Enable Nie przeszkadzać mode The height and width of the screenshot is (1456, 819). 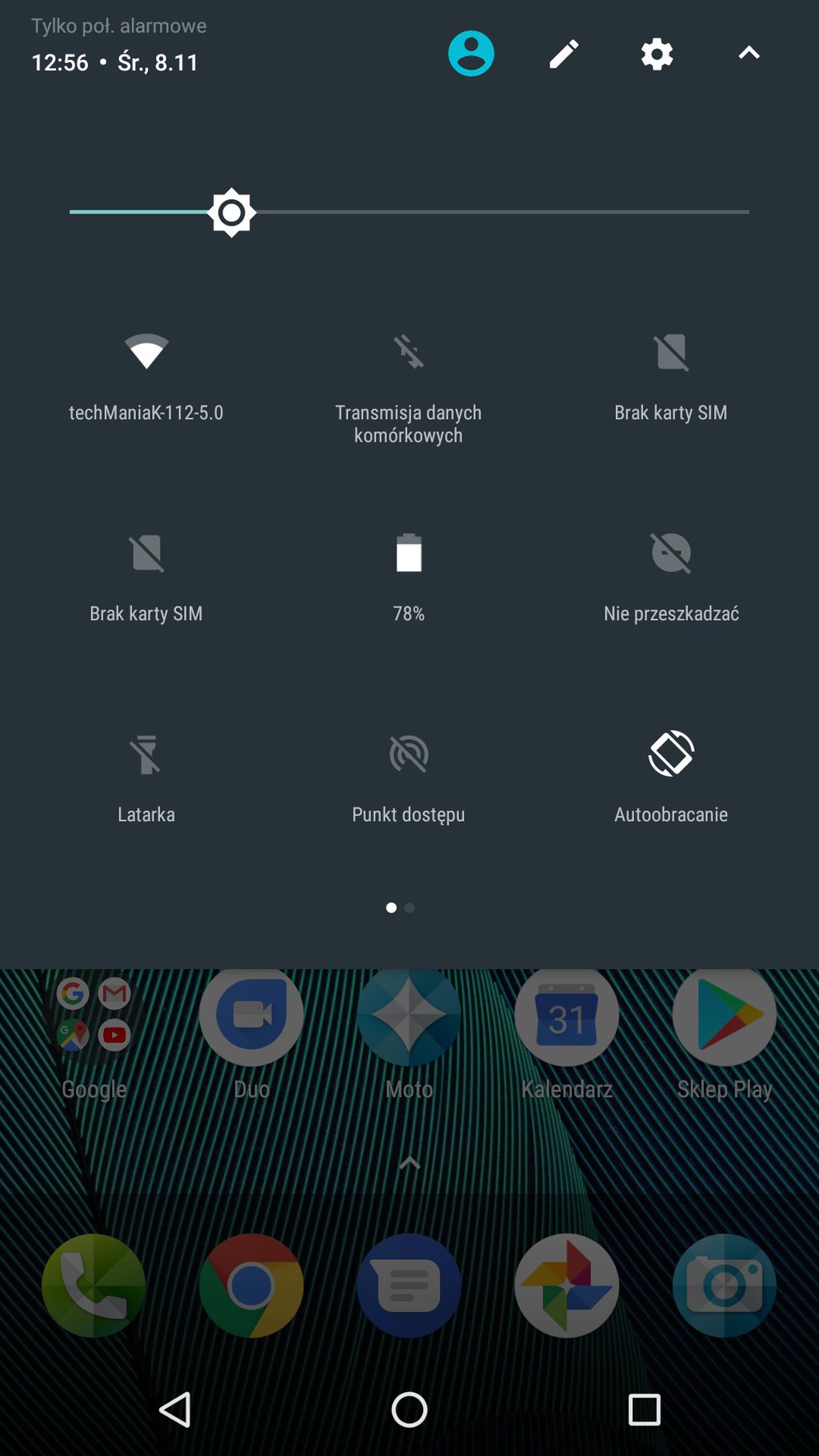coord(670,554)
